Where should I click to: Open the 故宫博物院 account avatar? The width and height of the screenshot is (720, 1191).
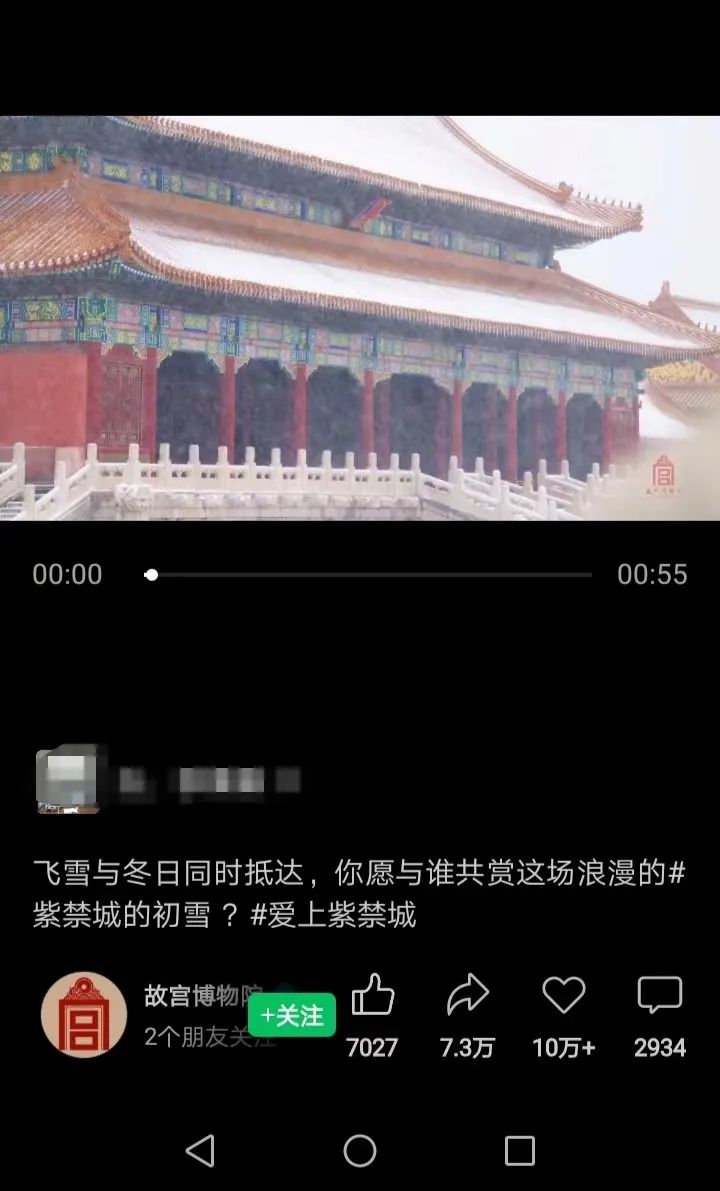[83, 1014]
